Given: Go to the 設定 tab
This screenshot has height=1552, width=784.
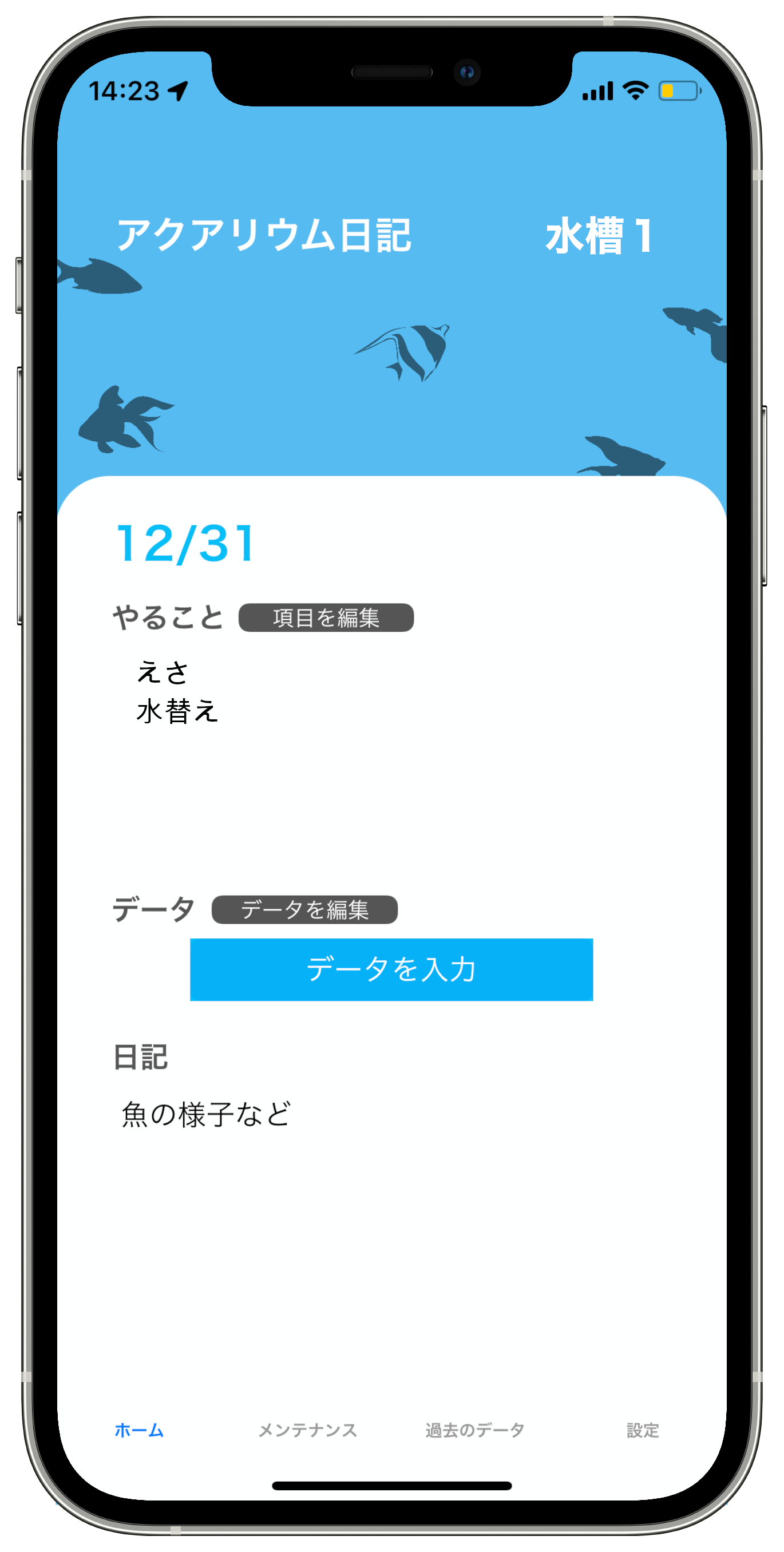Looking at the screenshot, I should (643, 1430).
